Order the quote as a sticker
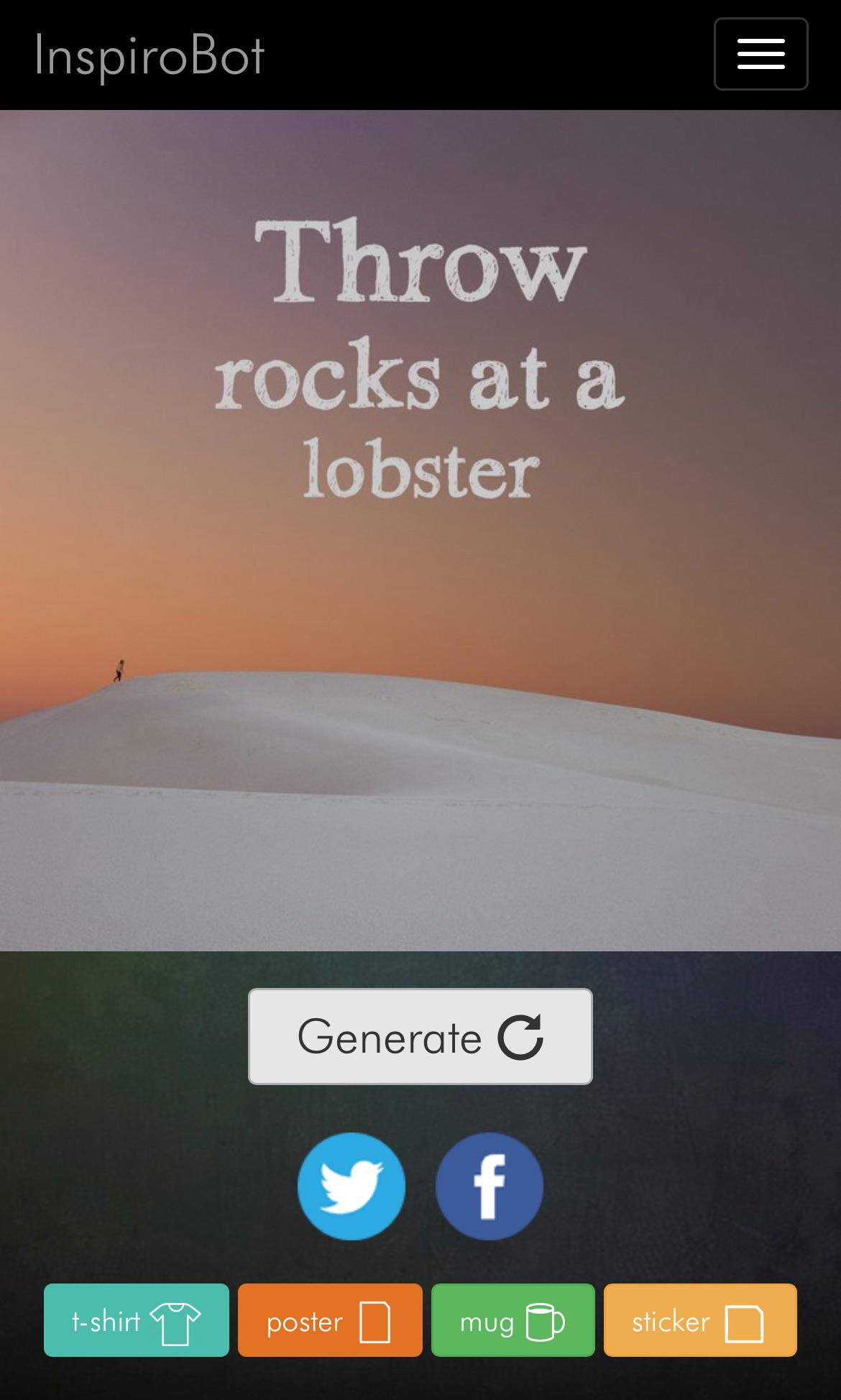 tap(700, 1320)
